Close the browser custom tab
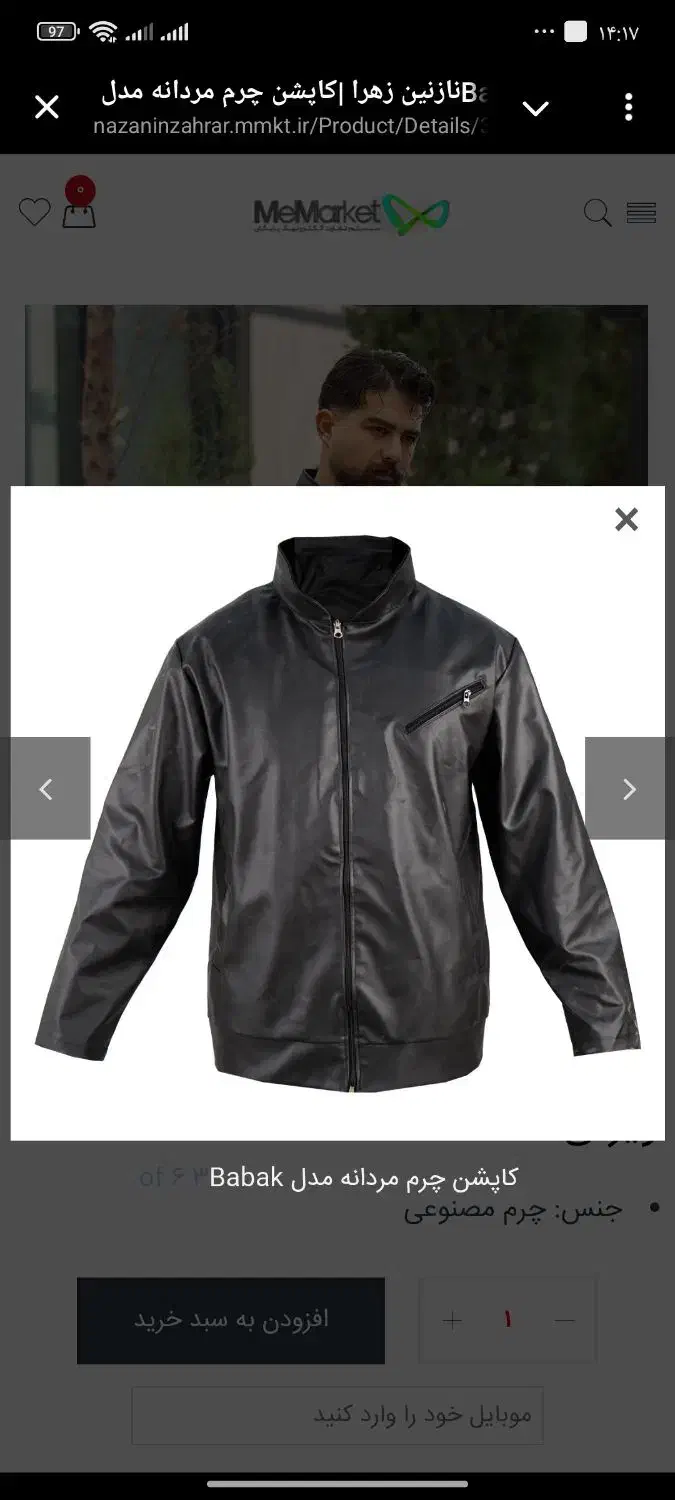 tap(47, 107)
